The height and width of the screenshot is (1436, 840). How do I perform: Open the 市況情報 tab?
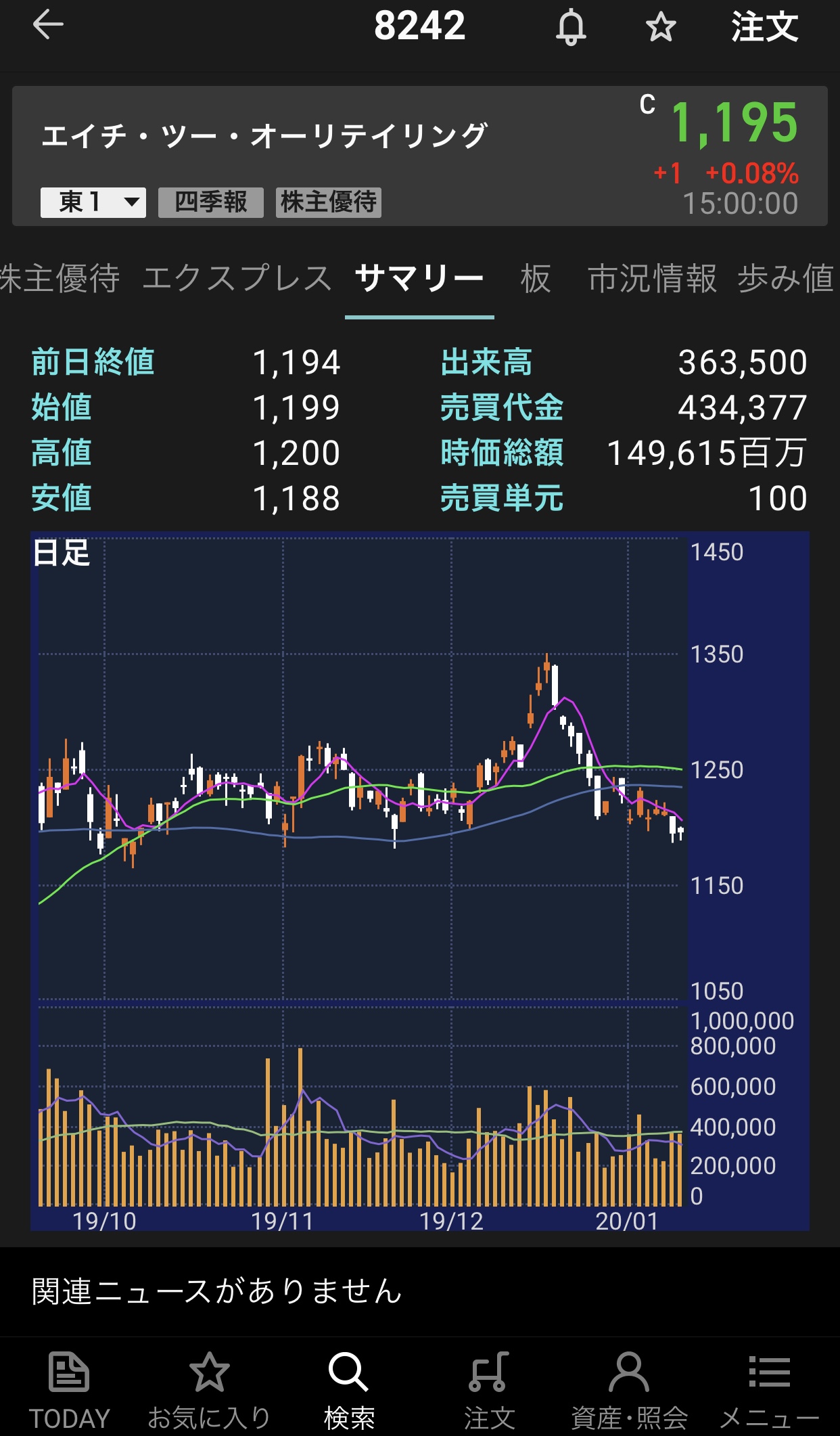[652, 279]
